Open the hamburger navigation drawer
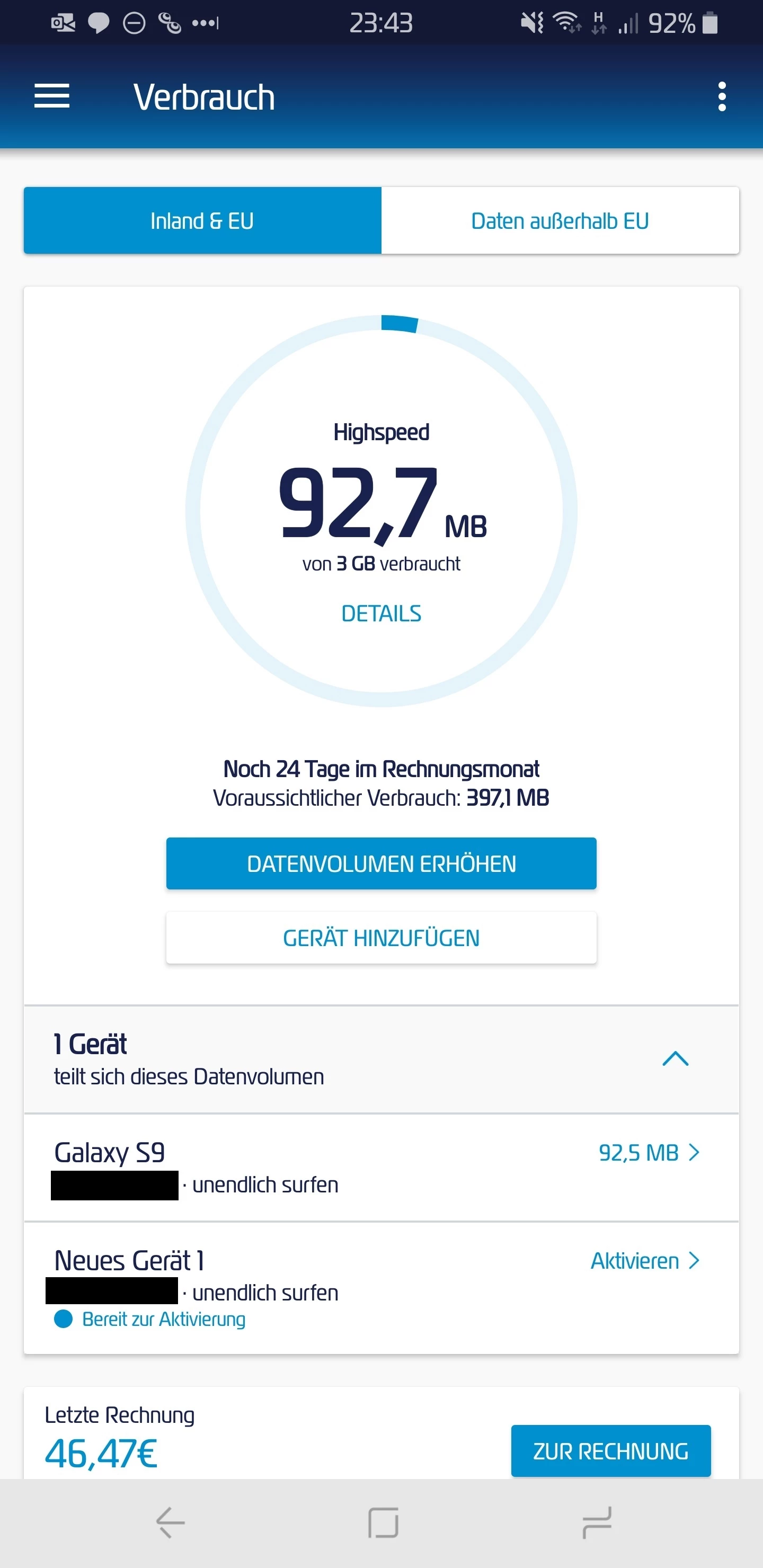 [x=52, y=96]
